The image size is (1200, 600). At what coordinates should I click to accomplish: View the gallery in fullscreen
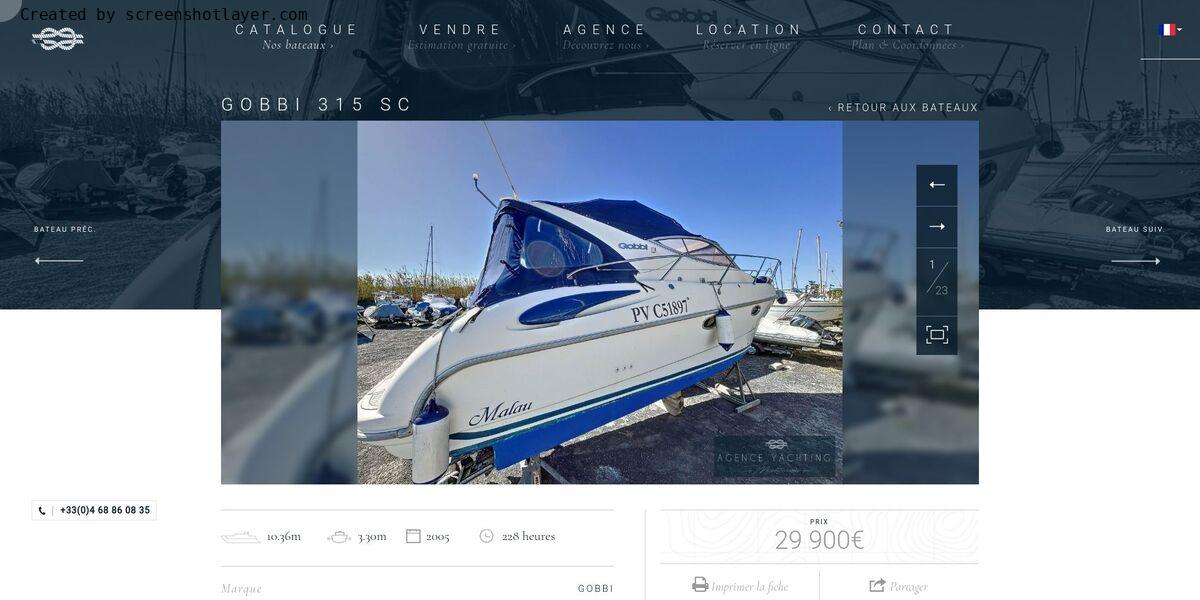coord(937,335)
